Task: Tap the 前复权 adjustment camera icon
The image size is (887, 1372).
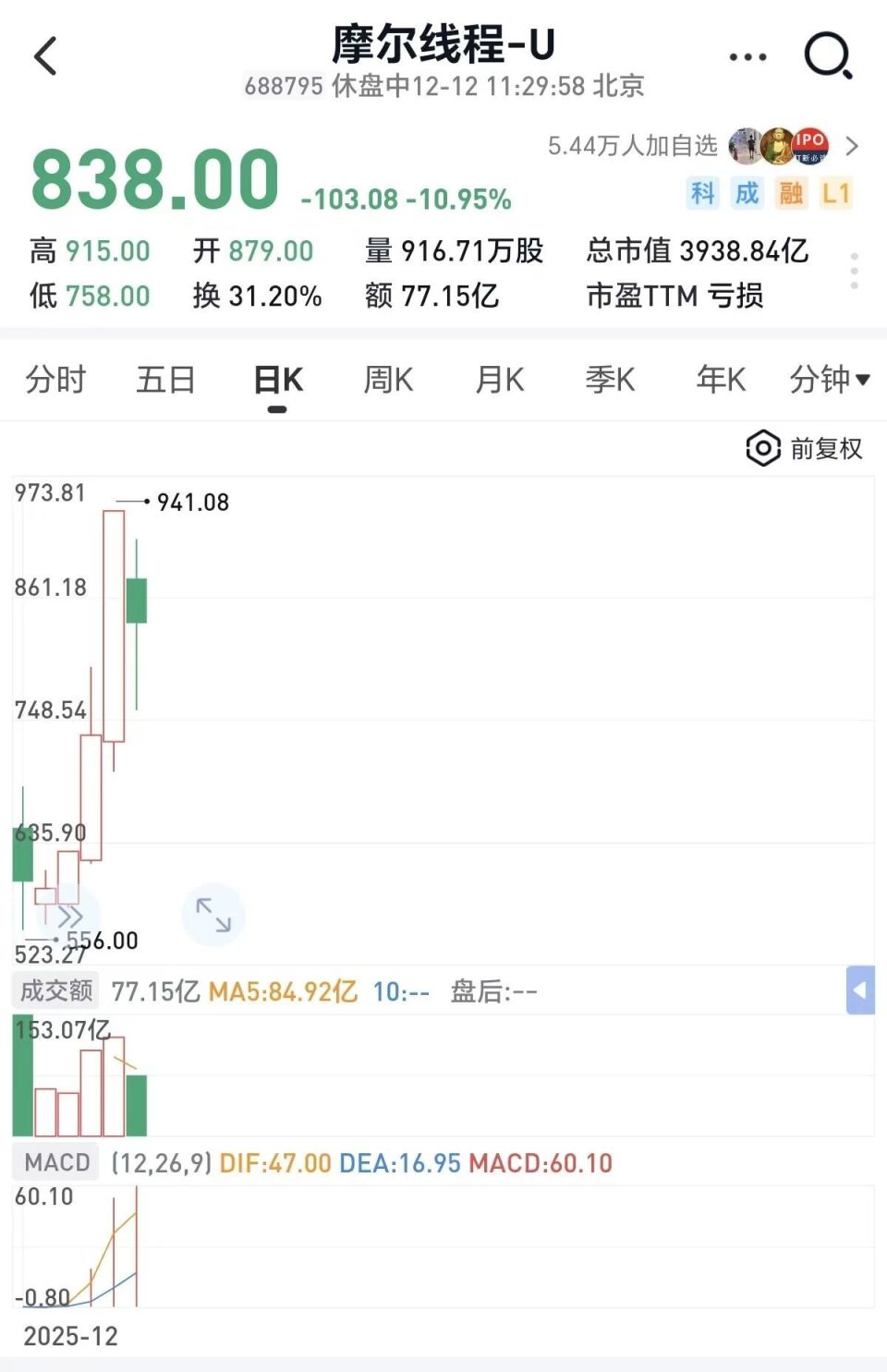Action: [761, 449]
